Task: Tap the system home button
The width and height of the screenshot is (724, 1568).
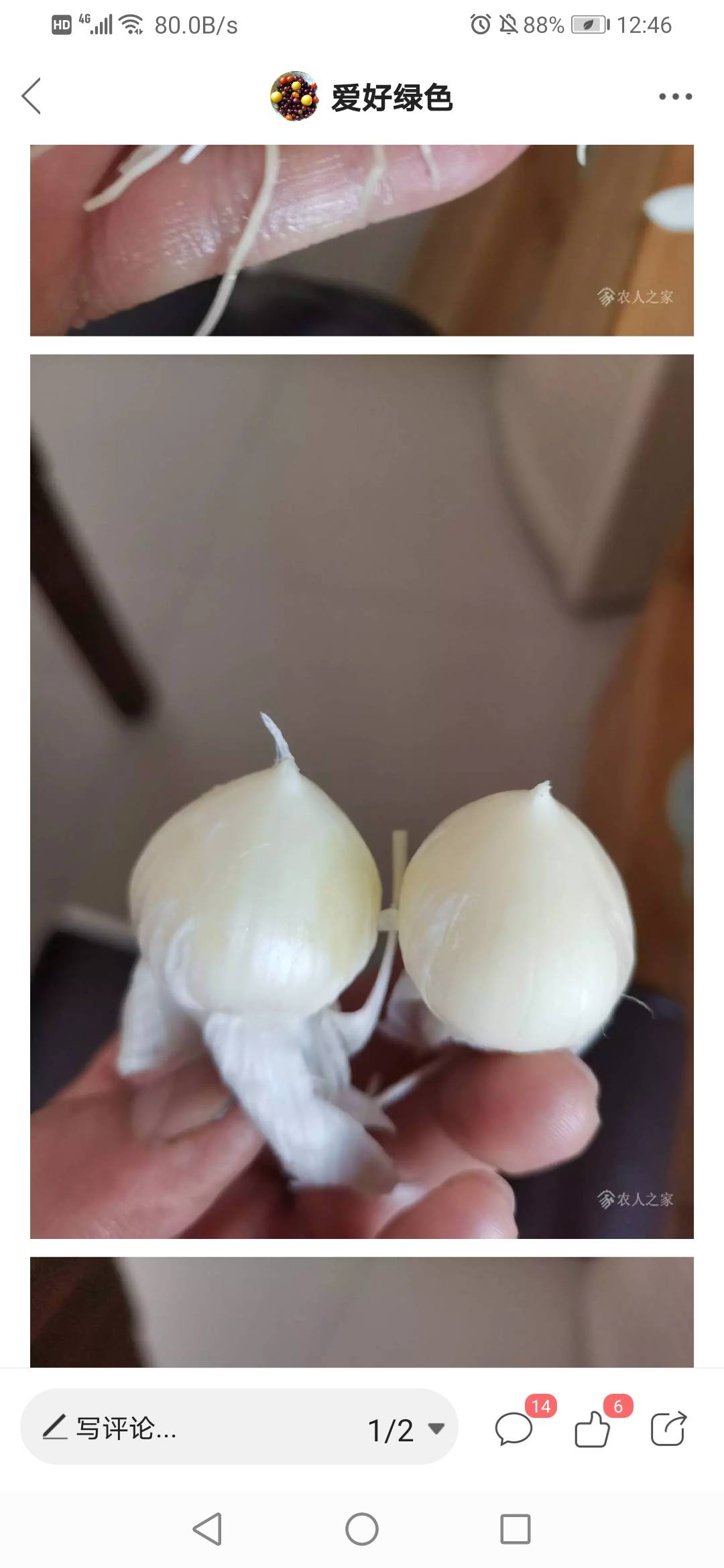Action: 362,1530
